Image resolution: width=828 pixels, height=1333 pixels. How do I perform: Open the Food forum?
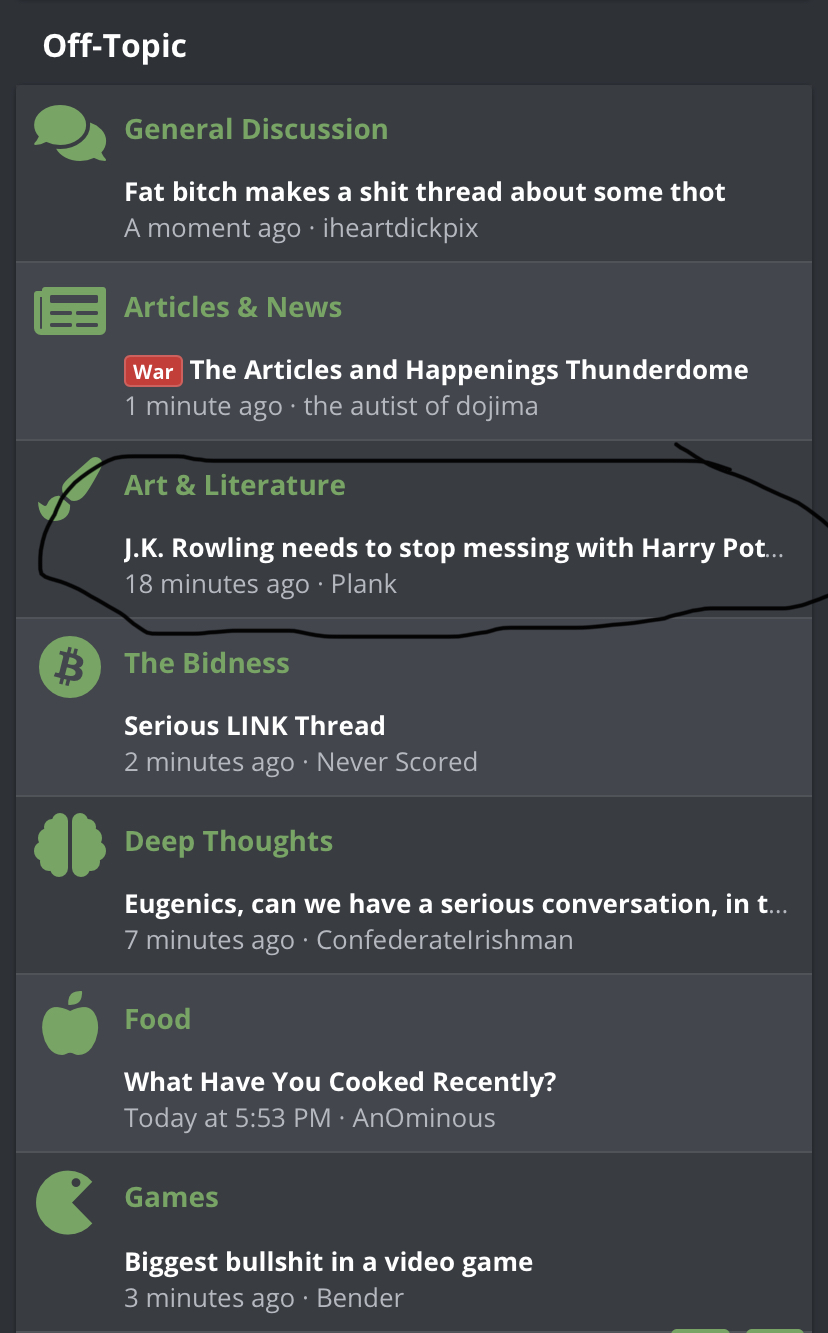click(x=158, y=1020)
